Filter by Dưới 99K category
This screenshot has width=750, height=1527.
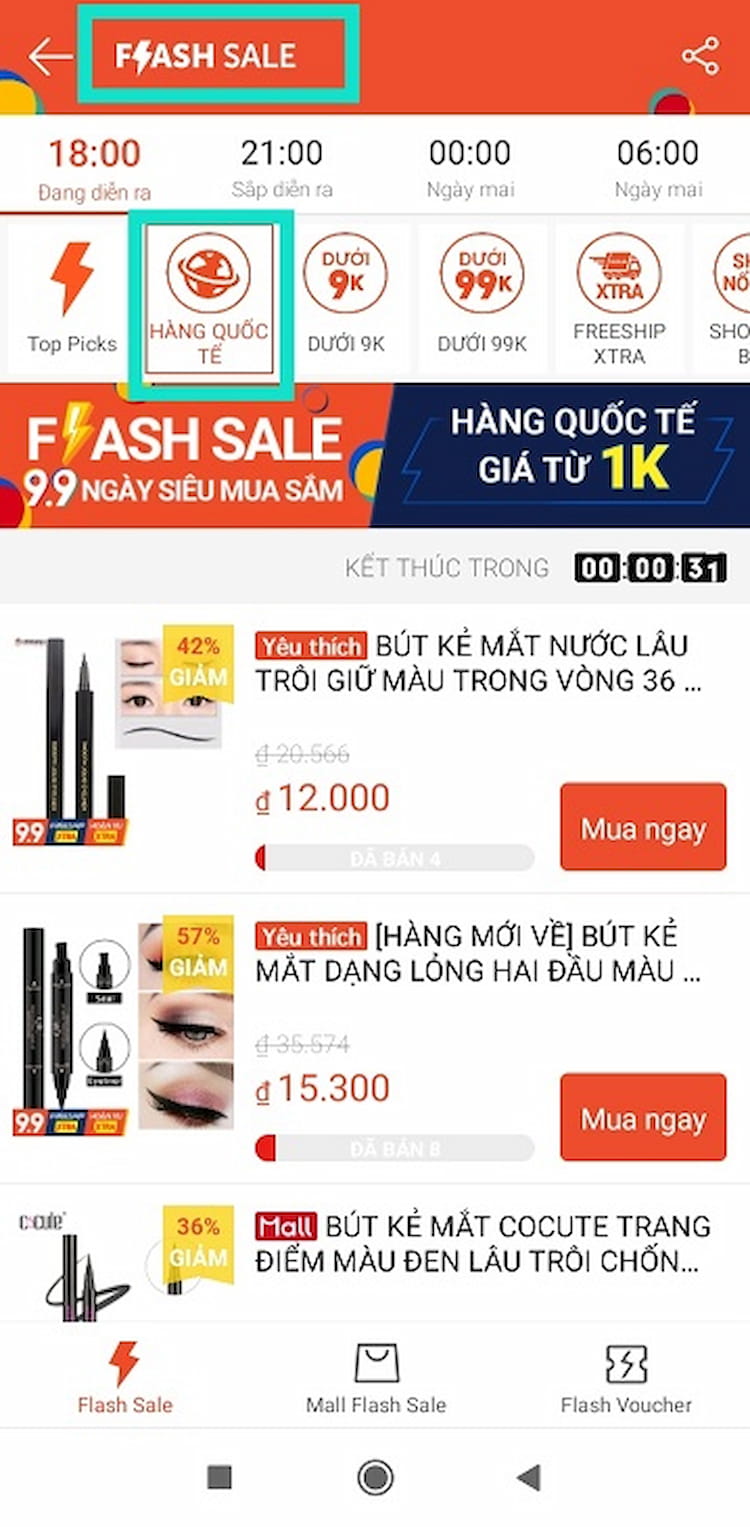click(x=482, y=298)
